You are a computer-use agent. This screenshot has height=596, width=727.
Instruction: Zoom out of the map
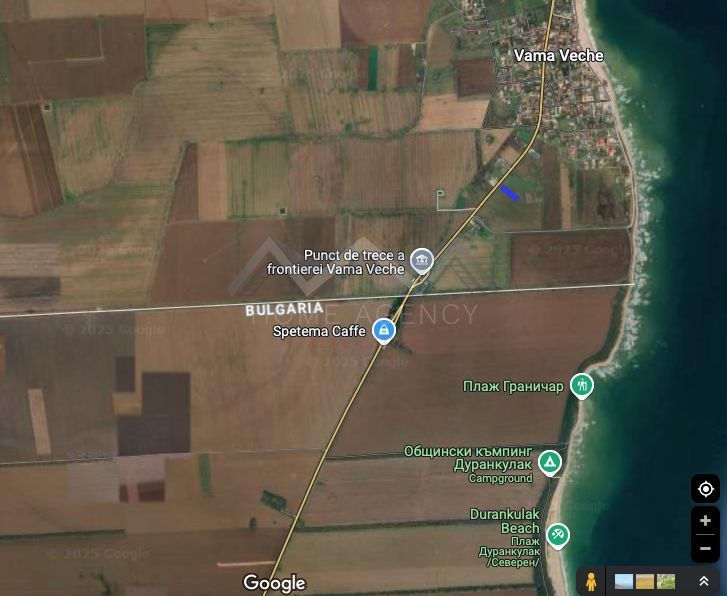705,548
